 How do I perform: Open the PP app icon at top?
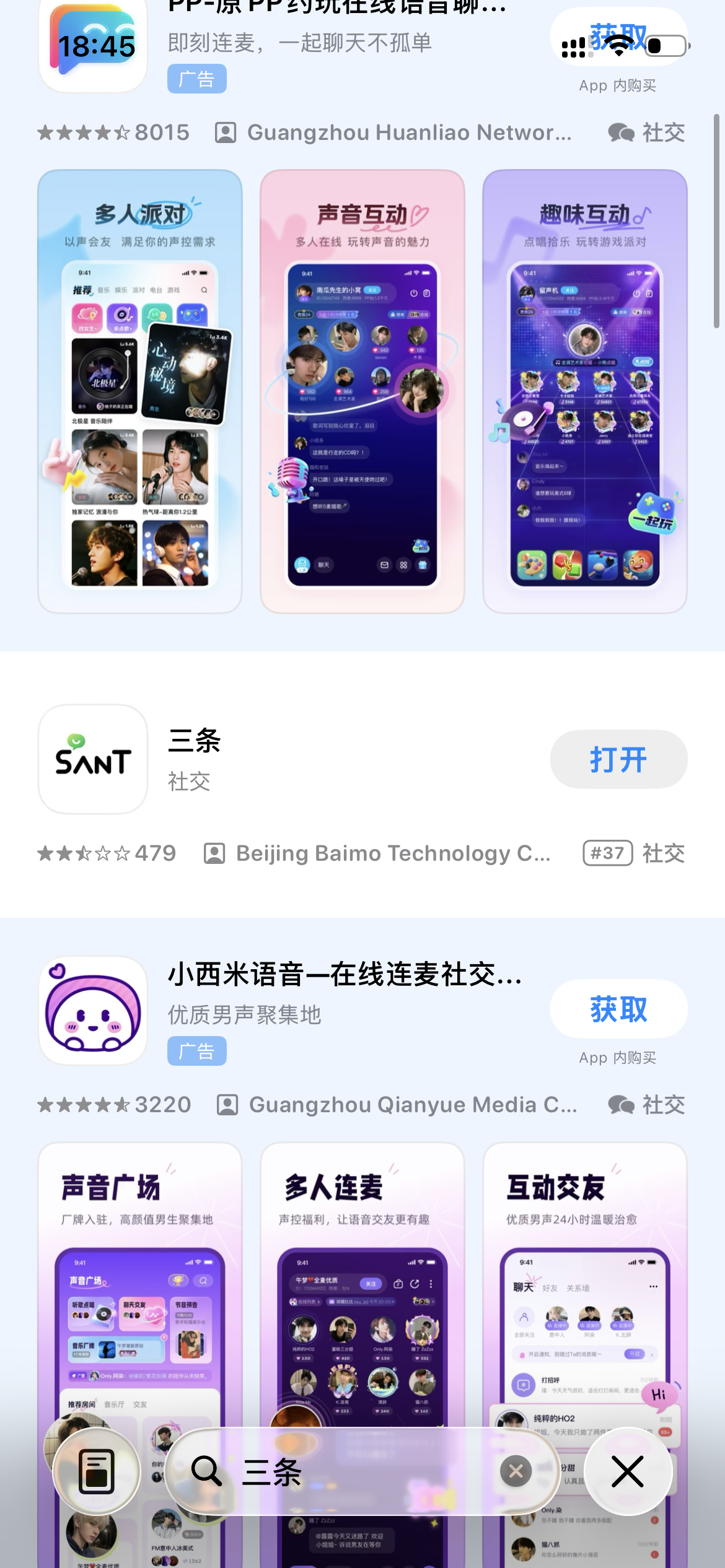pyautogui.click(x=93, y=45)
